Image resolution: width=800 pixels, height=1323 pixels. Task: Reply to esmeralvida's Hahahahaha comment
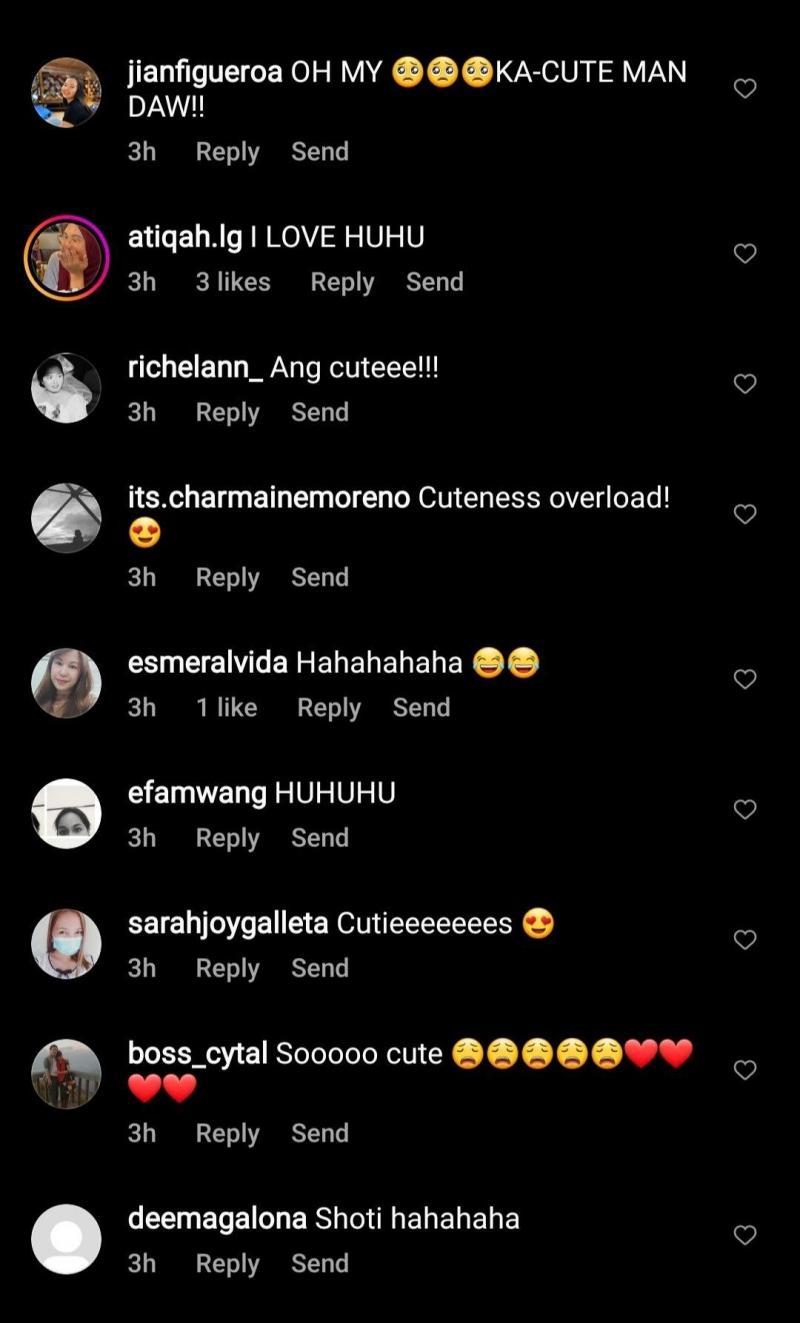(329, 707)
